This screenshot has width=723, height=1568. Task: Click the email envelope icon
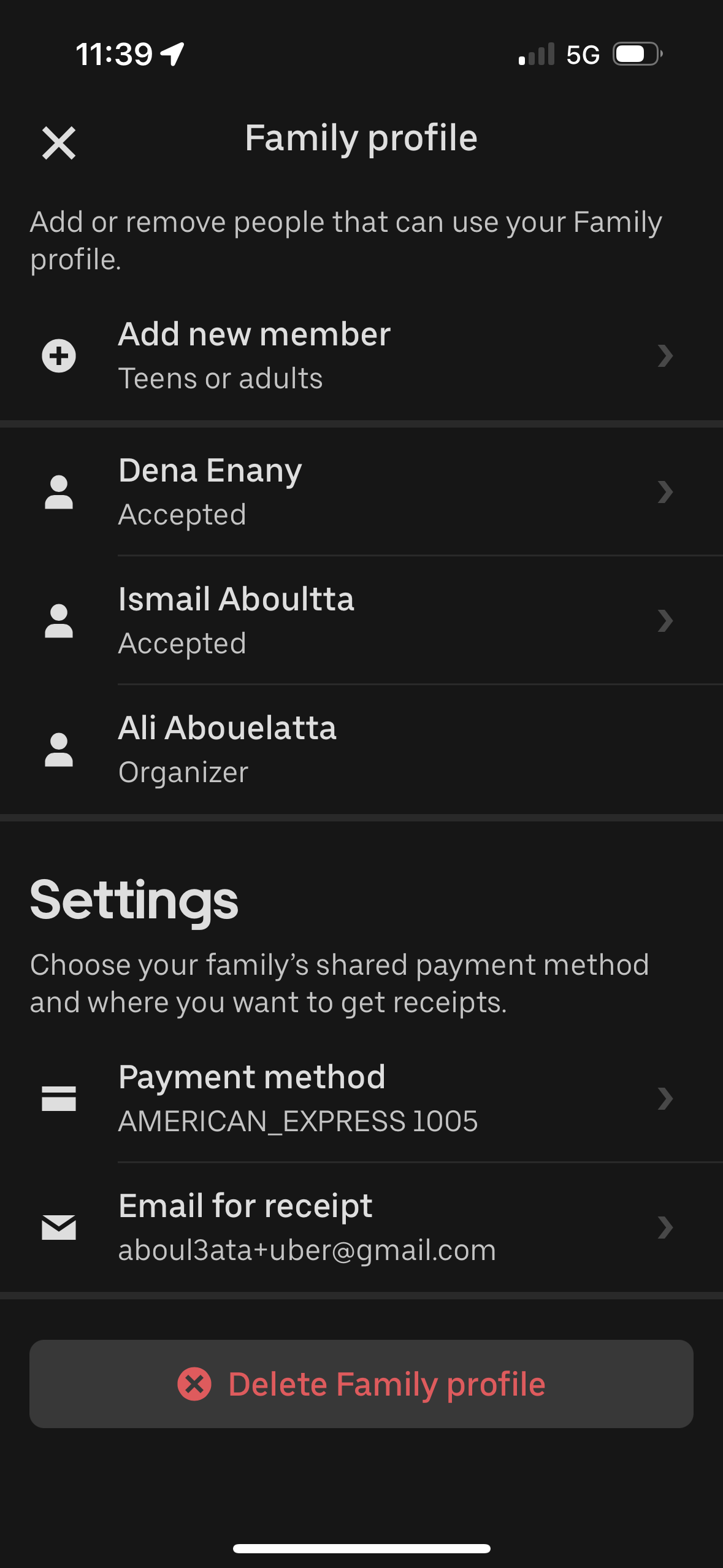point(59,1228)
